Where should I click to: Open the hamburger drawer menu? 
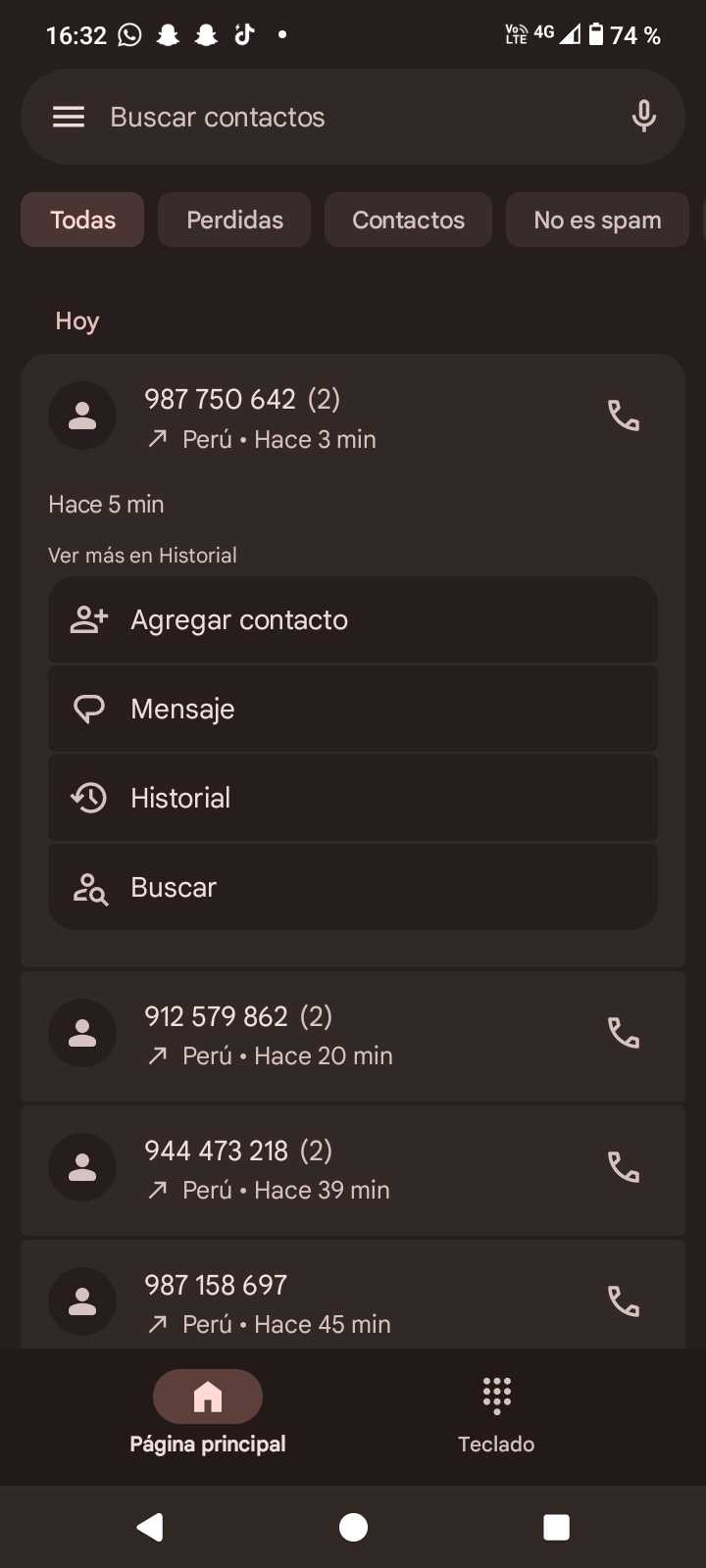coord(69,118)
